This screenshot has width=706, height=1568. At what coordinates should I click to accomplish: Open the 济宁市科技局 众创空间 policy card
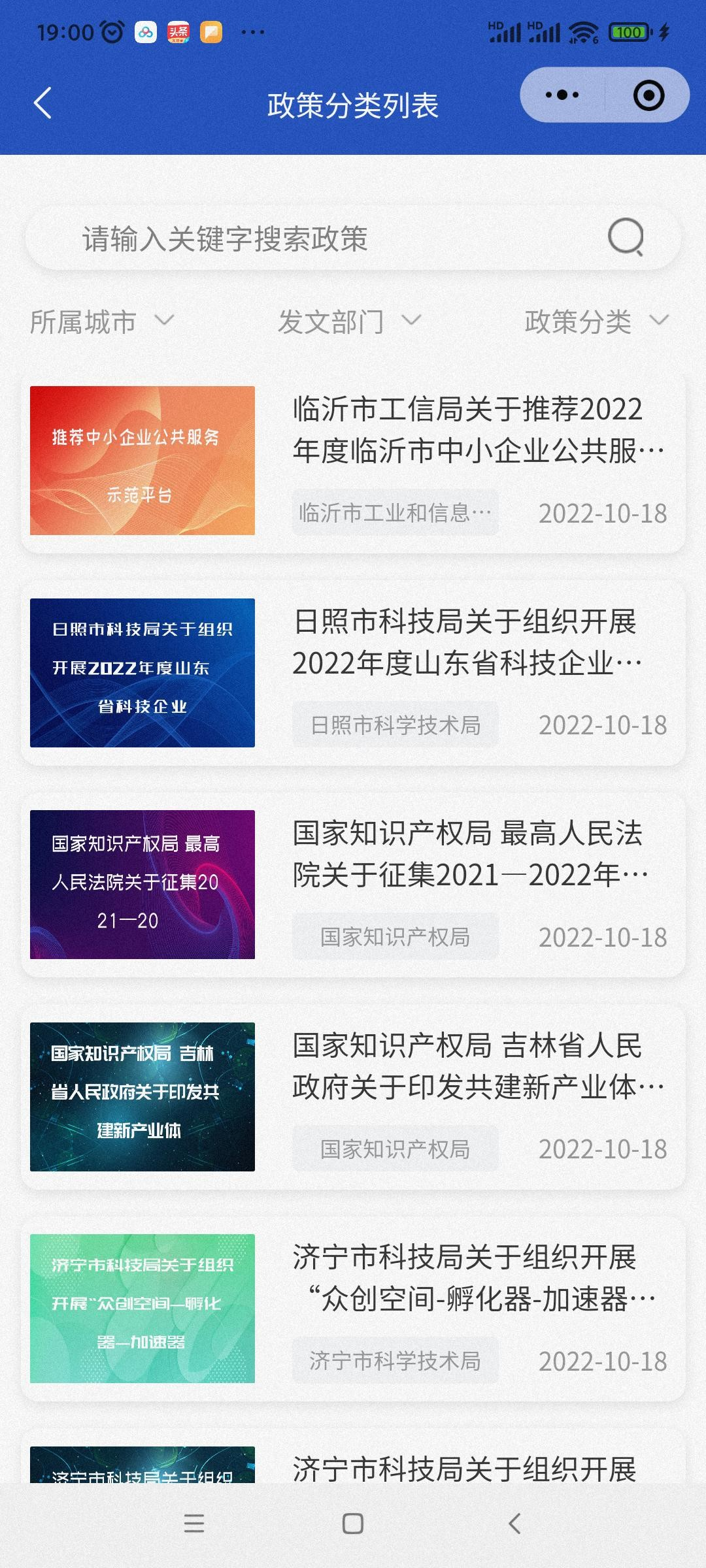pos(353,1309)
